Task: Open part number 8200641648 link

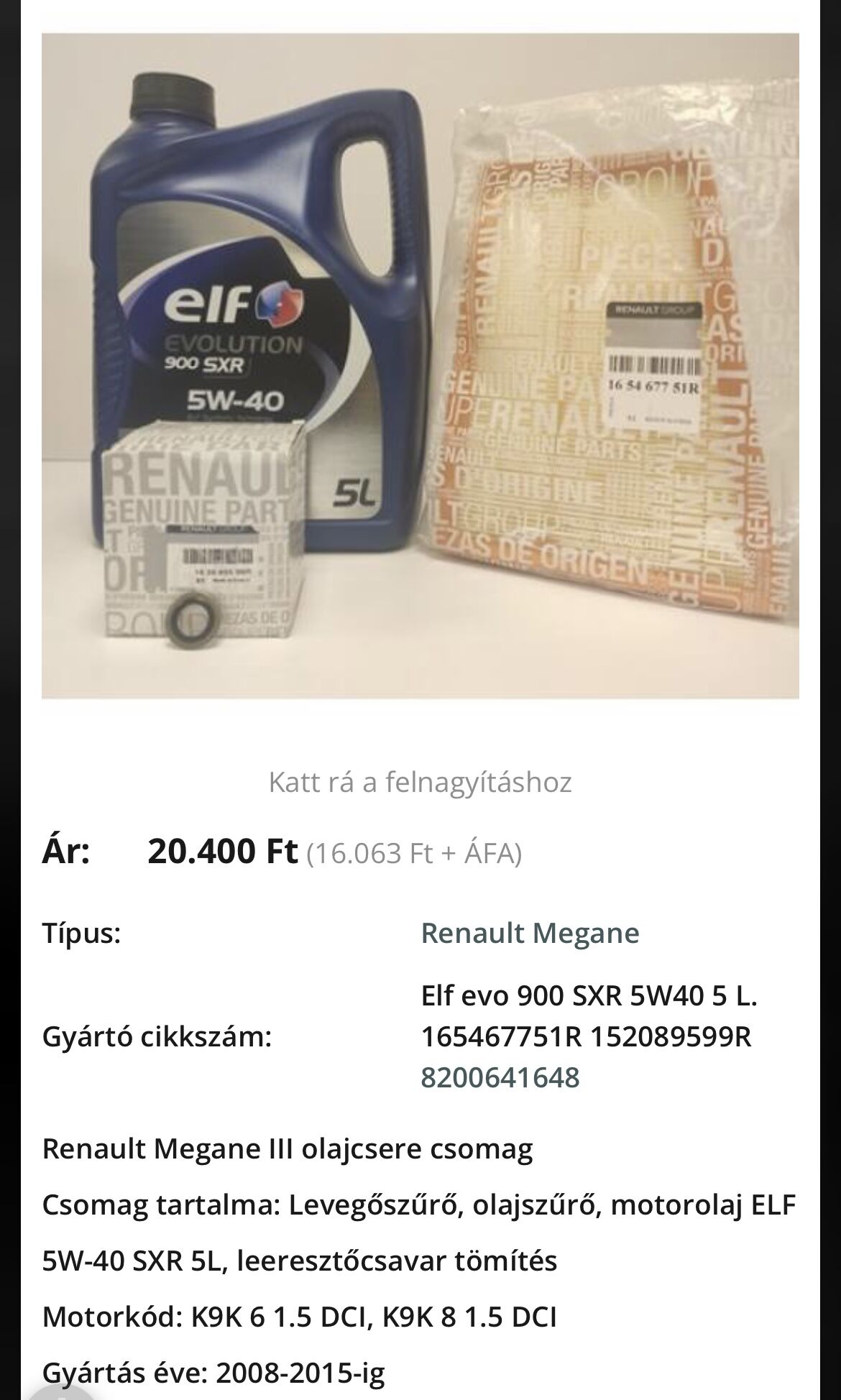Action: click(x=500, y=1077)
